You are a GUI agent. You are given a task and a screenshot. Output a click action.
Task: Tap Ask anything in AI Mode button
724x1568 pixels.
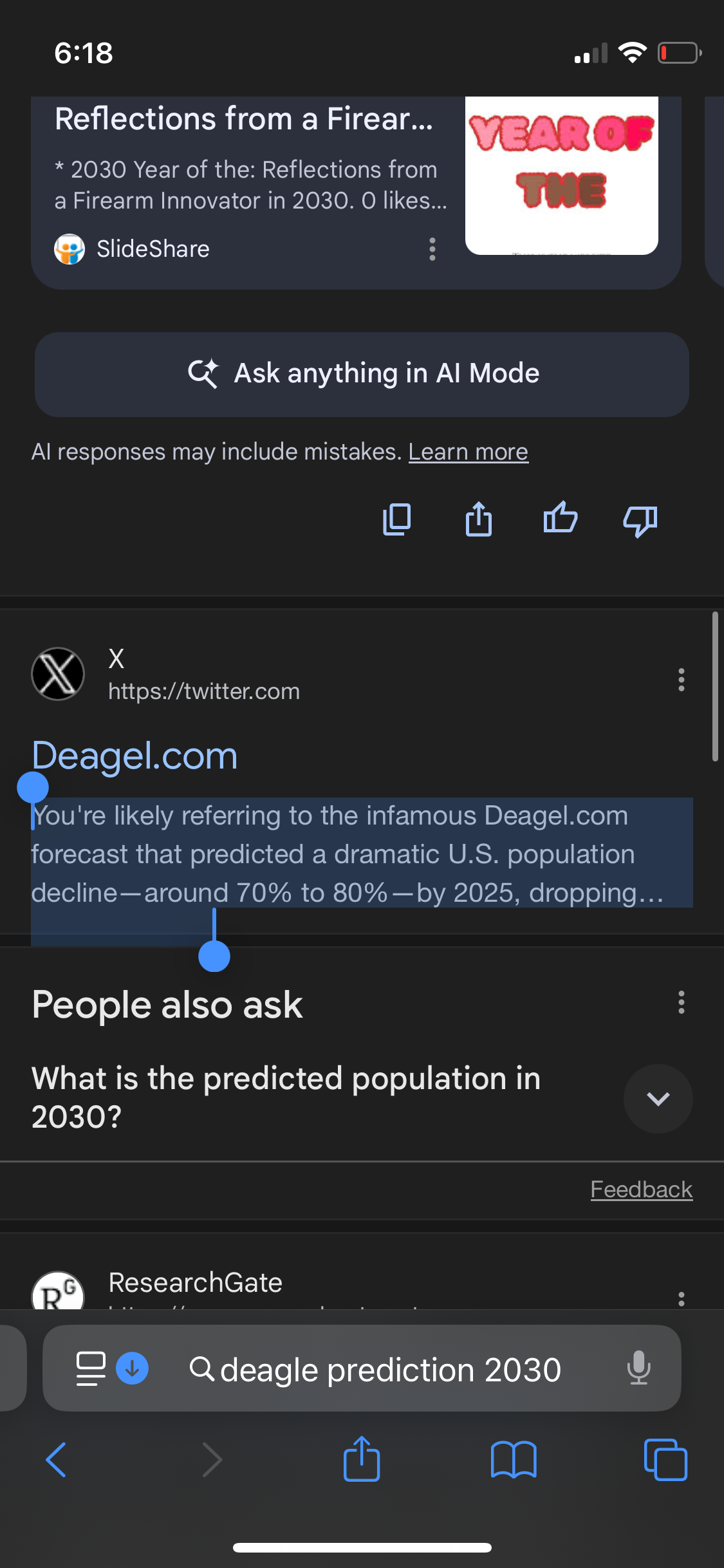(362, 374)
